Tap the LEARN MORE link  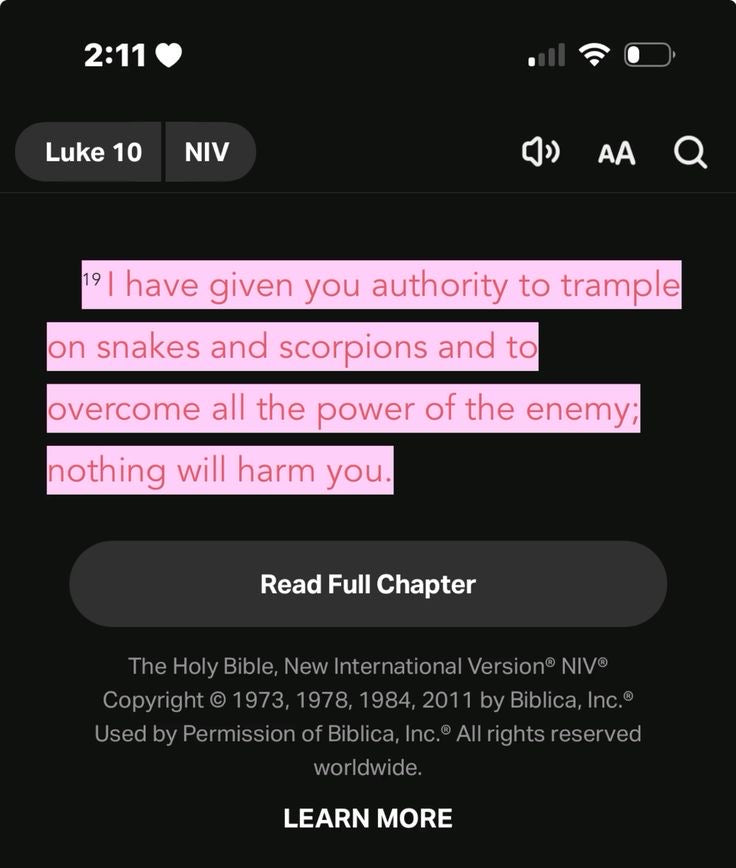point(367,819)
